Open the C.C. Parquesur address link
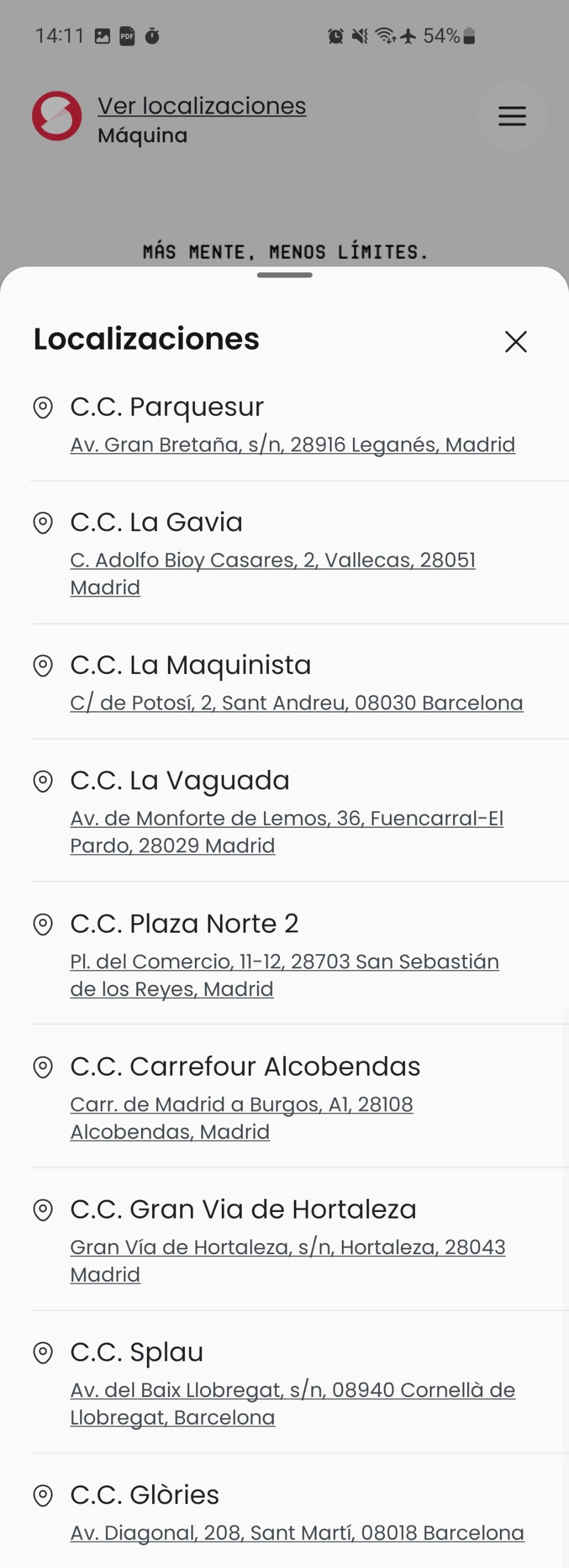Image resolution: width=569 pixels, height=1568 pixels. (x=292, y=445)
